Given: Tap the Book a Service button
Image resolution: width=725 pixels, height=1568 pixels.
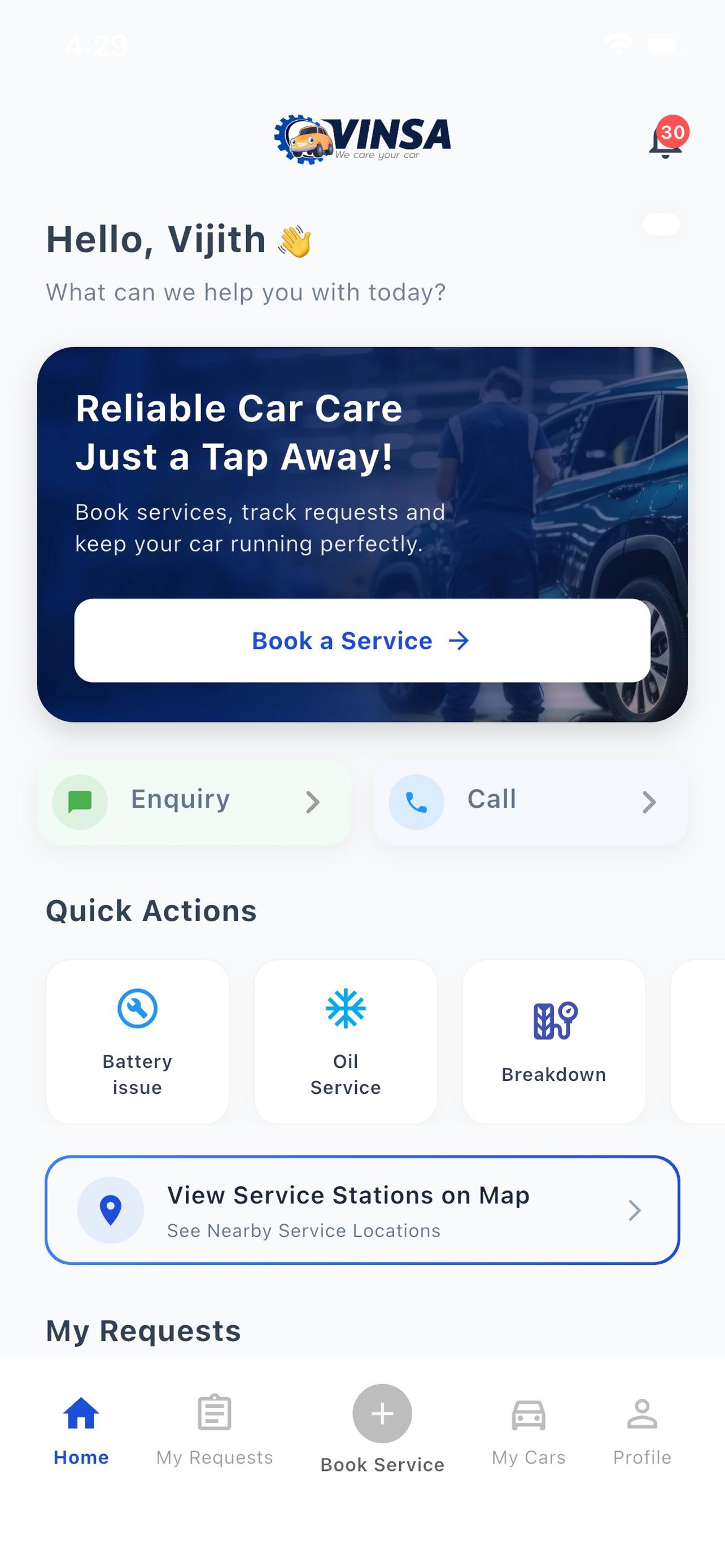Looking at the screenshot, I should click(362, 640).
